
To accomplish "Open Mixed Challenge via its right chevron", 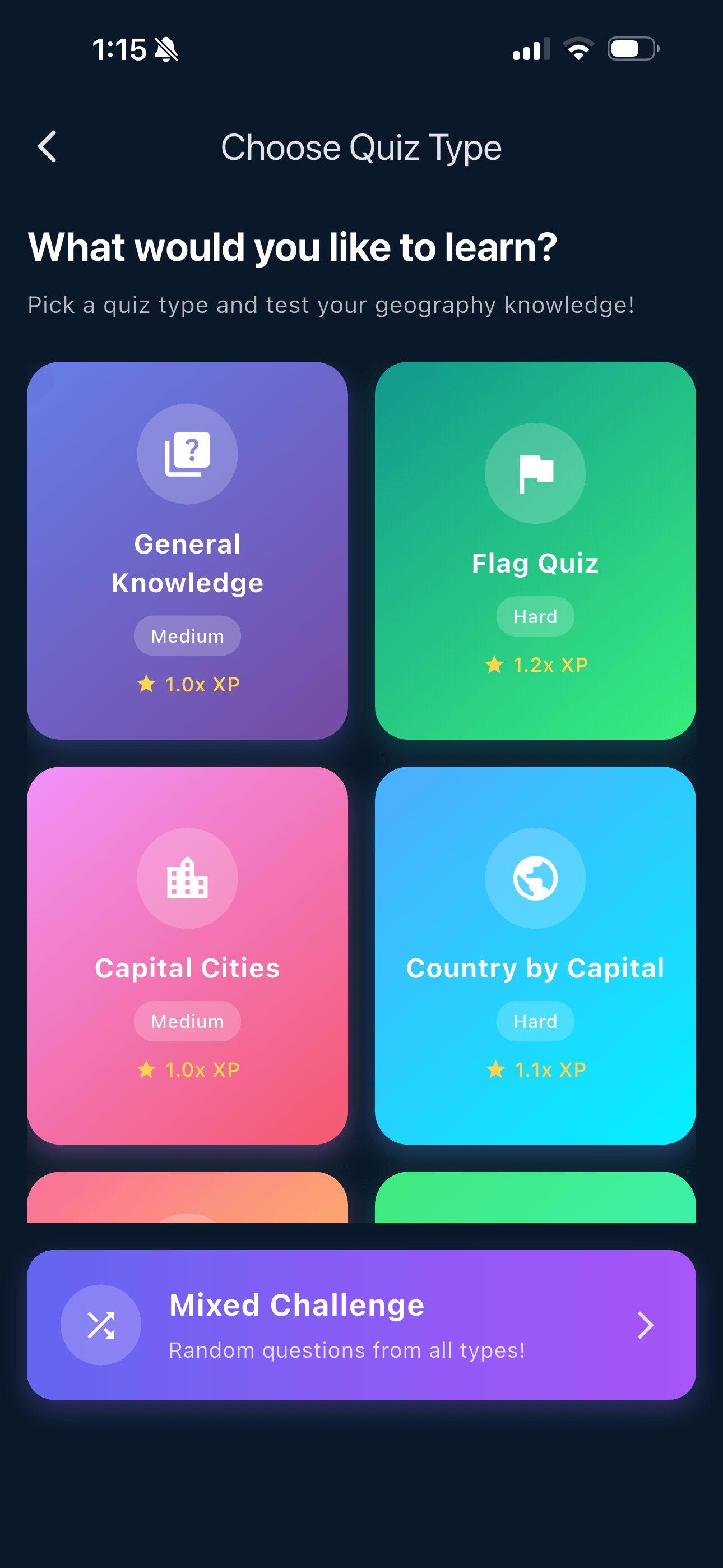I will [646, 1325].
